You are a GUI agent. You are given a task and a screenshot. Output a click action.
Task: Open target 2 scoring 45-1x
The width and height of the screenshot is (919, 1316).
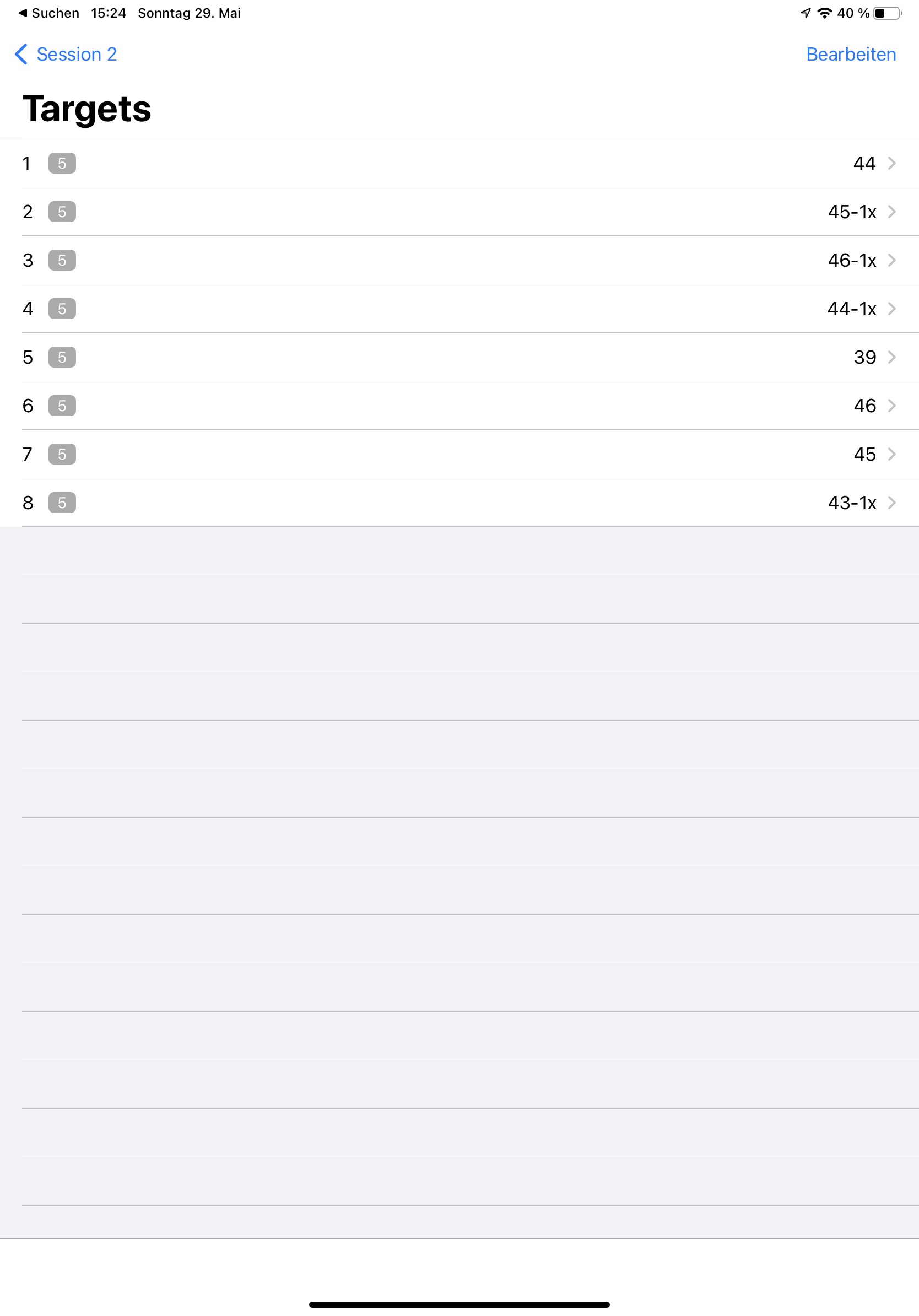[458, 212]
